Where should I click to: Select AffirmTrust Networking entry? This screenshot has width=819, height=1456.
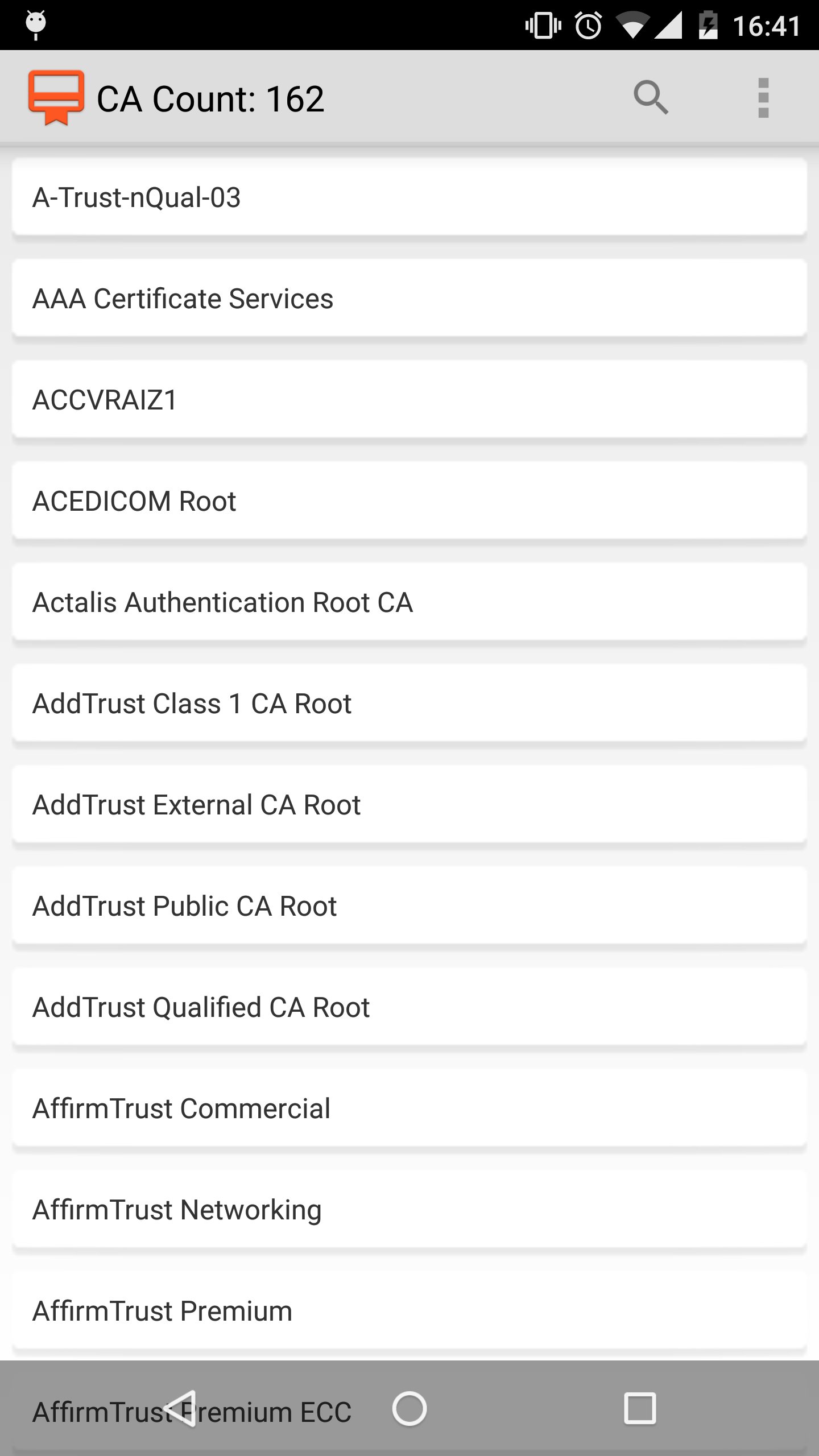(x=409, y=1209)
